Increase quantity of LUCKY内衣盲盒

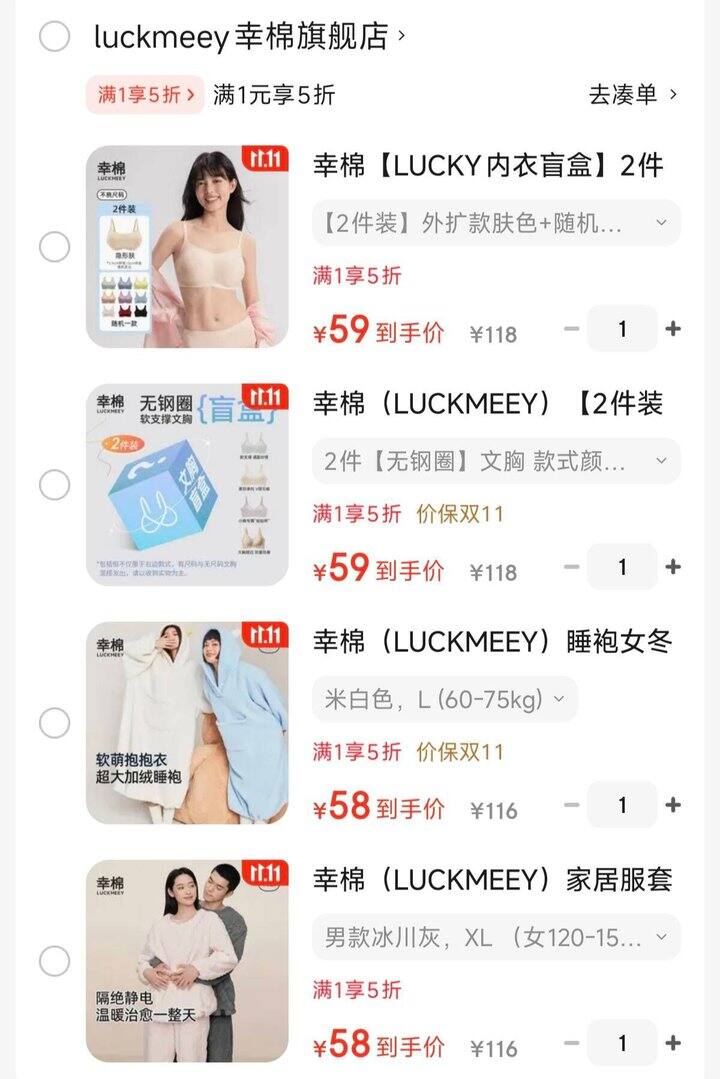(x=673, y=328)
